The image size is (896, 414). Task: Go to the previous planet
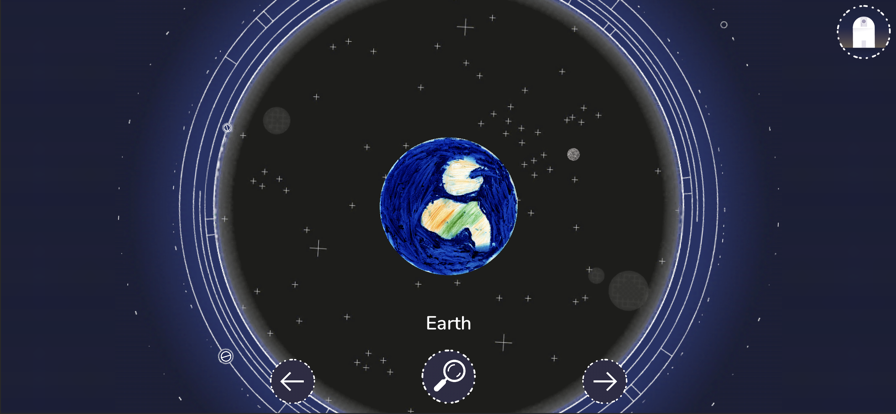tap(293, 381)
